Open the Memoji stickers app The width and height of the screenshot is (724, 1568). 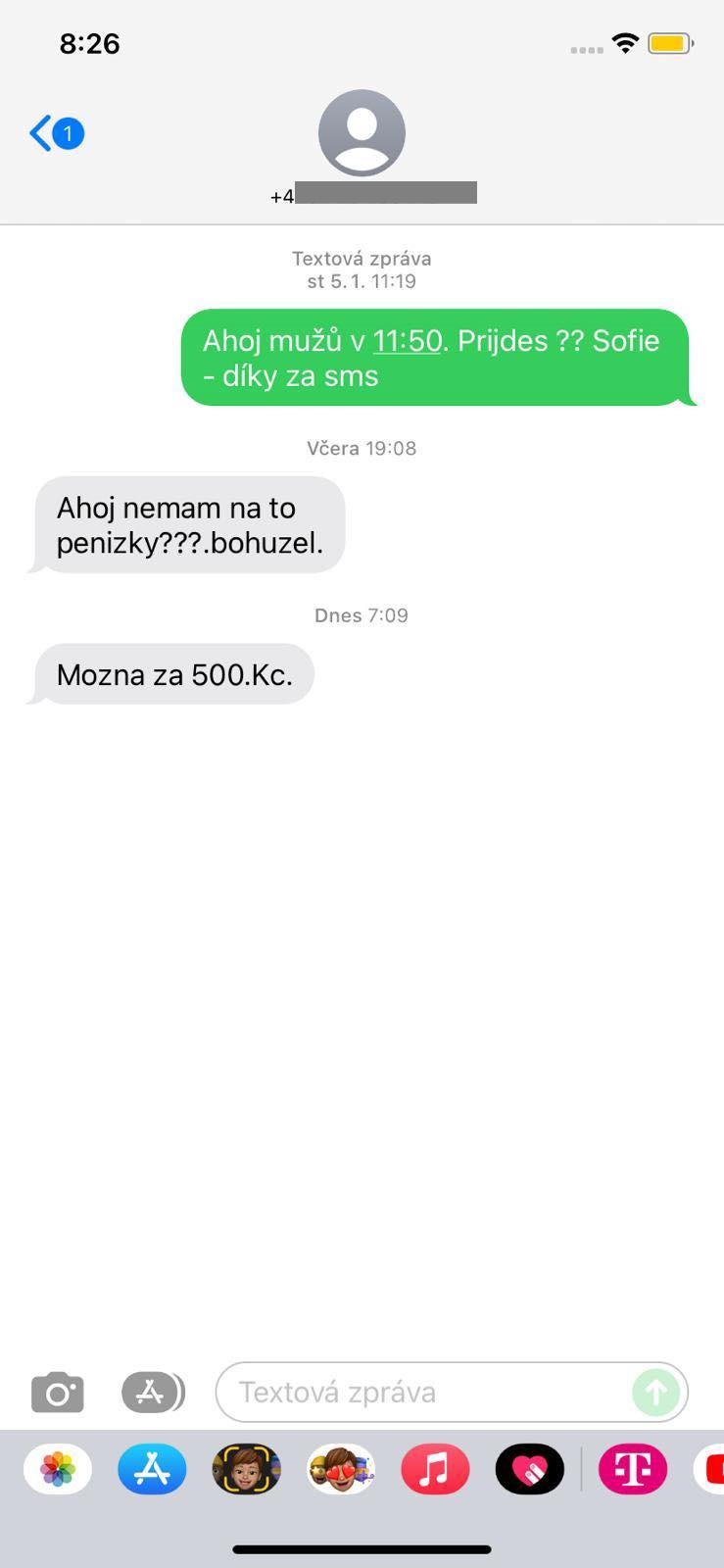click(x=341, y=1469)
